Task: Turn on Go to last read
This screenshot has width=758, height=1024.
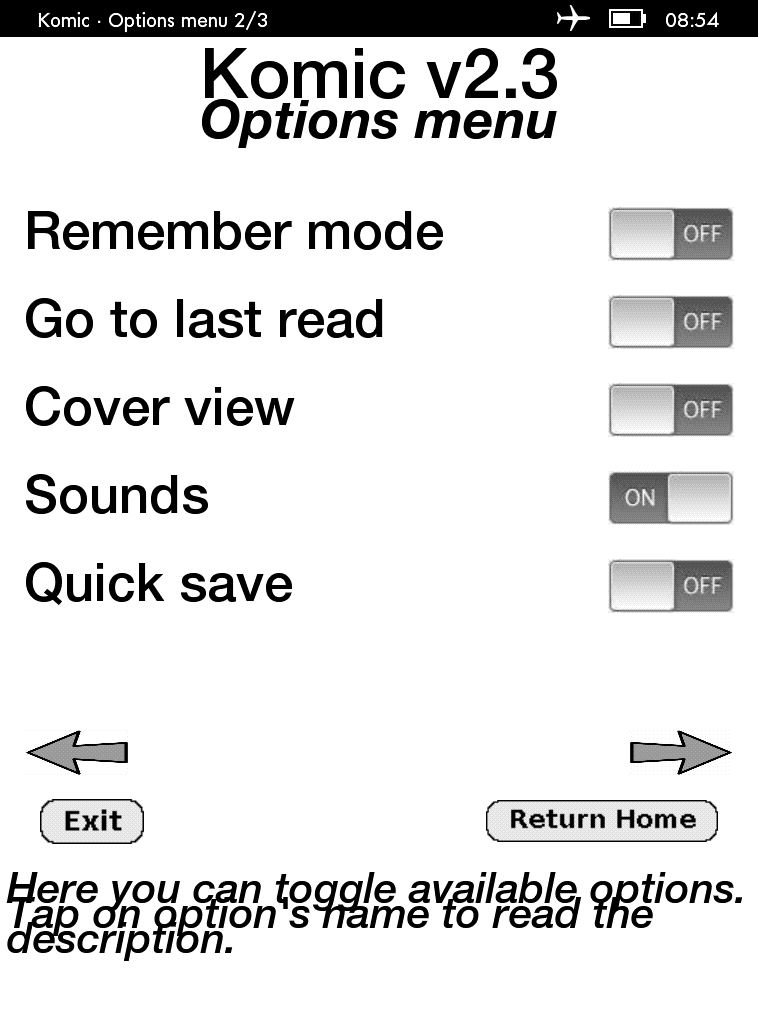Action: [x=670, y=322]
